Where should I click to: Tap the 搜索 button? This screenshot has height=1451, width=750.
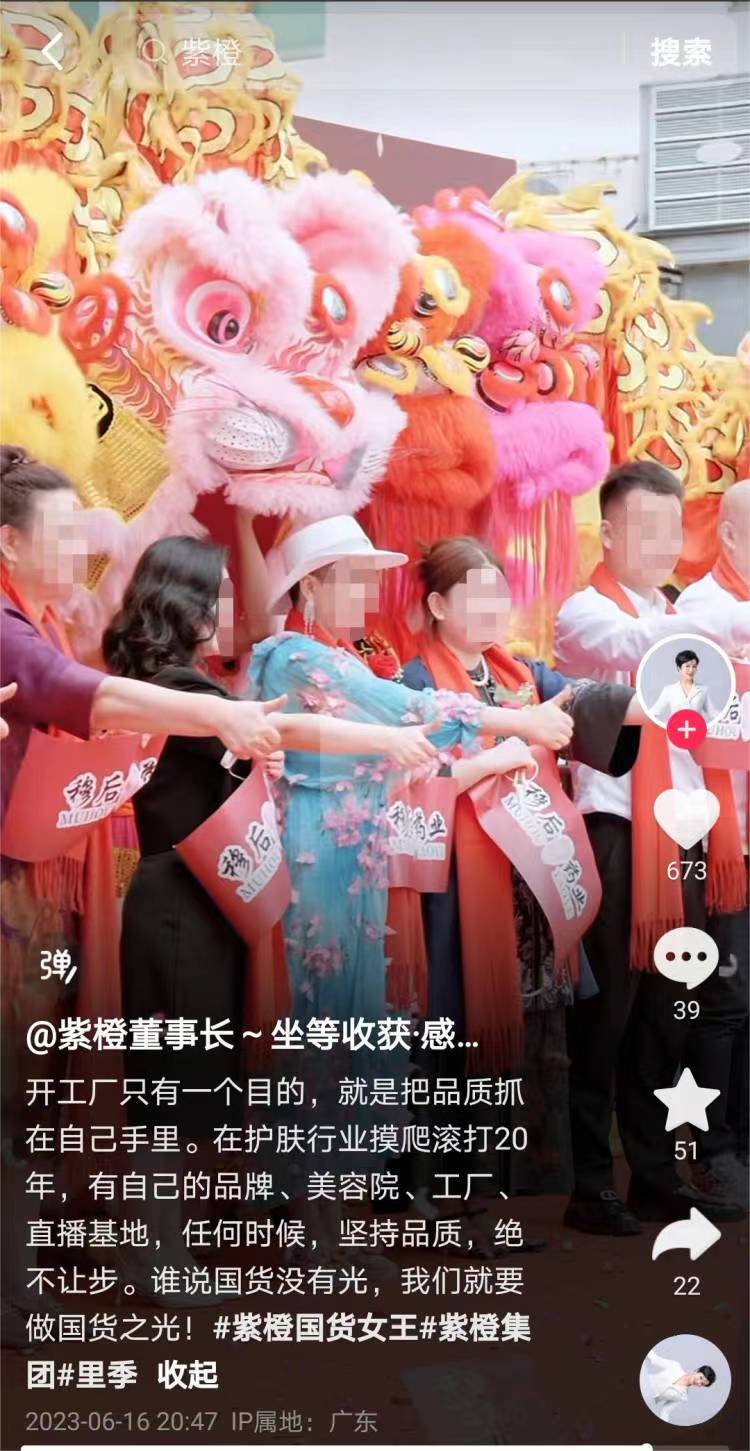681,52
